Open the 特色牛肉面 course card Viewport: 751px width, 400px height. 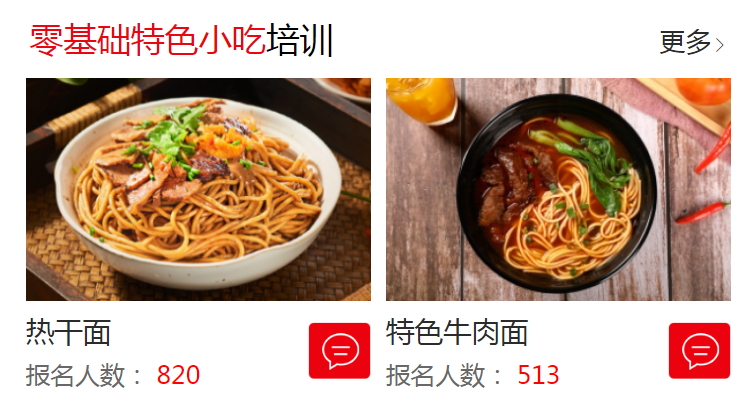558,190
